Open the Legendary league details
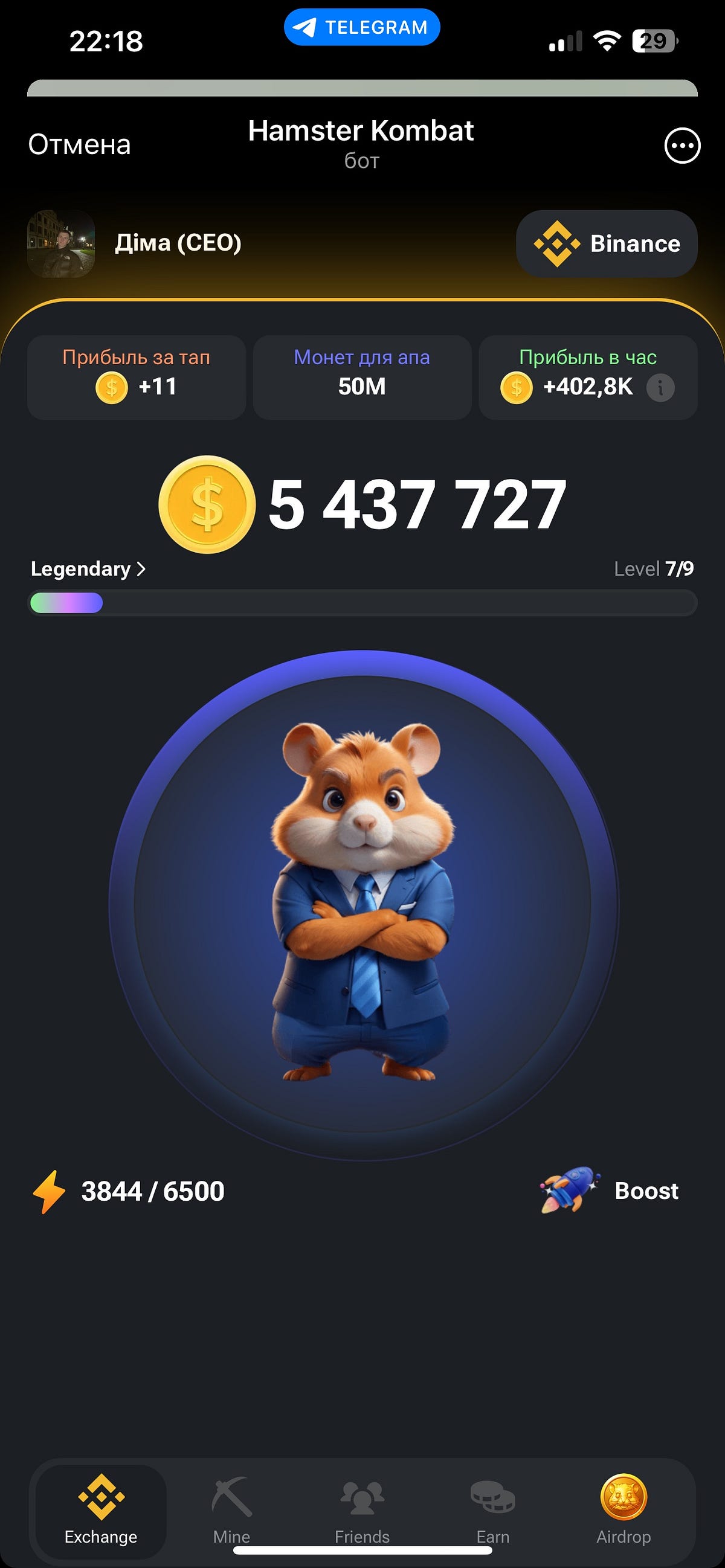Viewport: 725px width, 1568px height. (88, 568)
